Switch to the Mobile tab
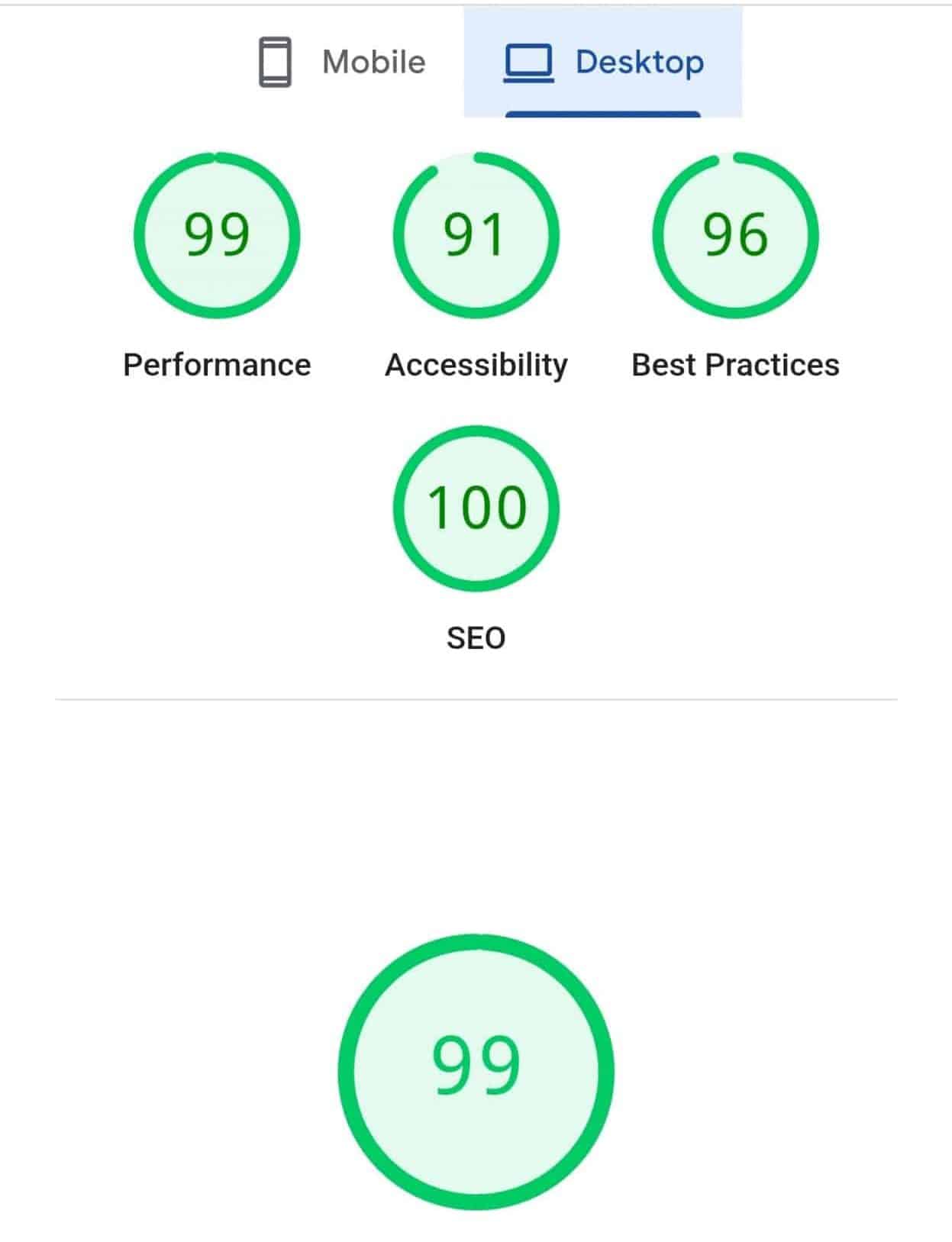The height and width of the screenshot is (1242, 952). tap(343, 62)
